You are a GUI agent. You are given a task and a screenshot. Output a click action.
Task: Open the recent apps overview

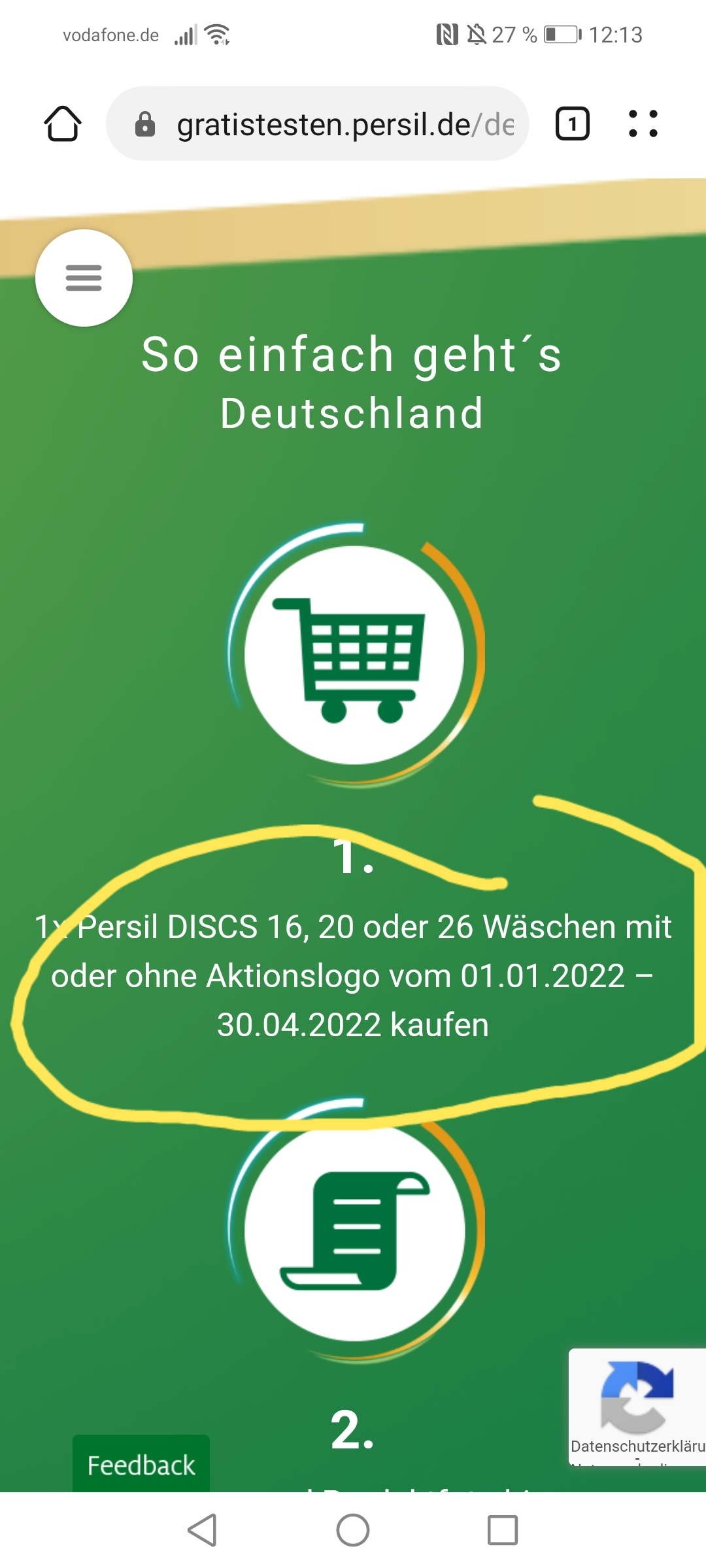pyautogui.click(x=503, y=1530)
